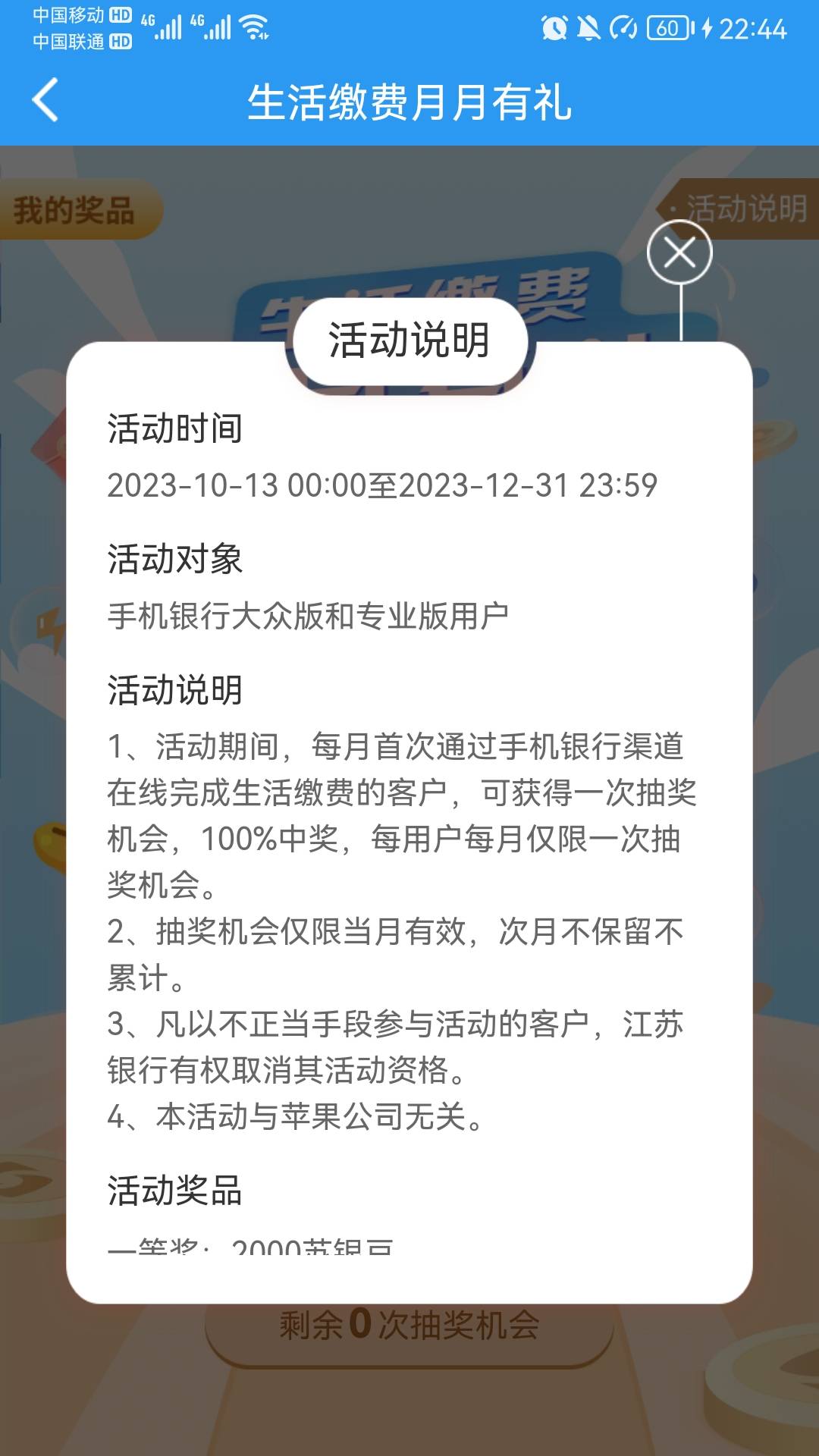Go back from 生活缴费月月有礼 page
This screenshot has width=819, height=1456.
tap(45, 100)
